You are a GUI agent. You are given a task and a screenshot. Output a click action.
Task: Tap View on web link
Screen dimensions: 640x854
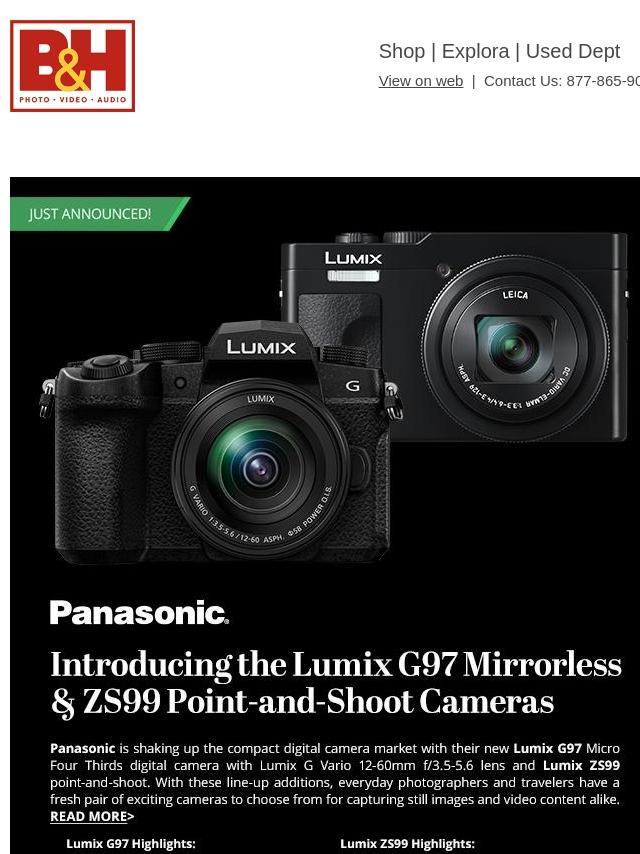[x=420, y=81]
